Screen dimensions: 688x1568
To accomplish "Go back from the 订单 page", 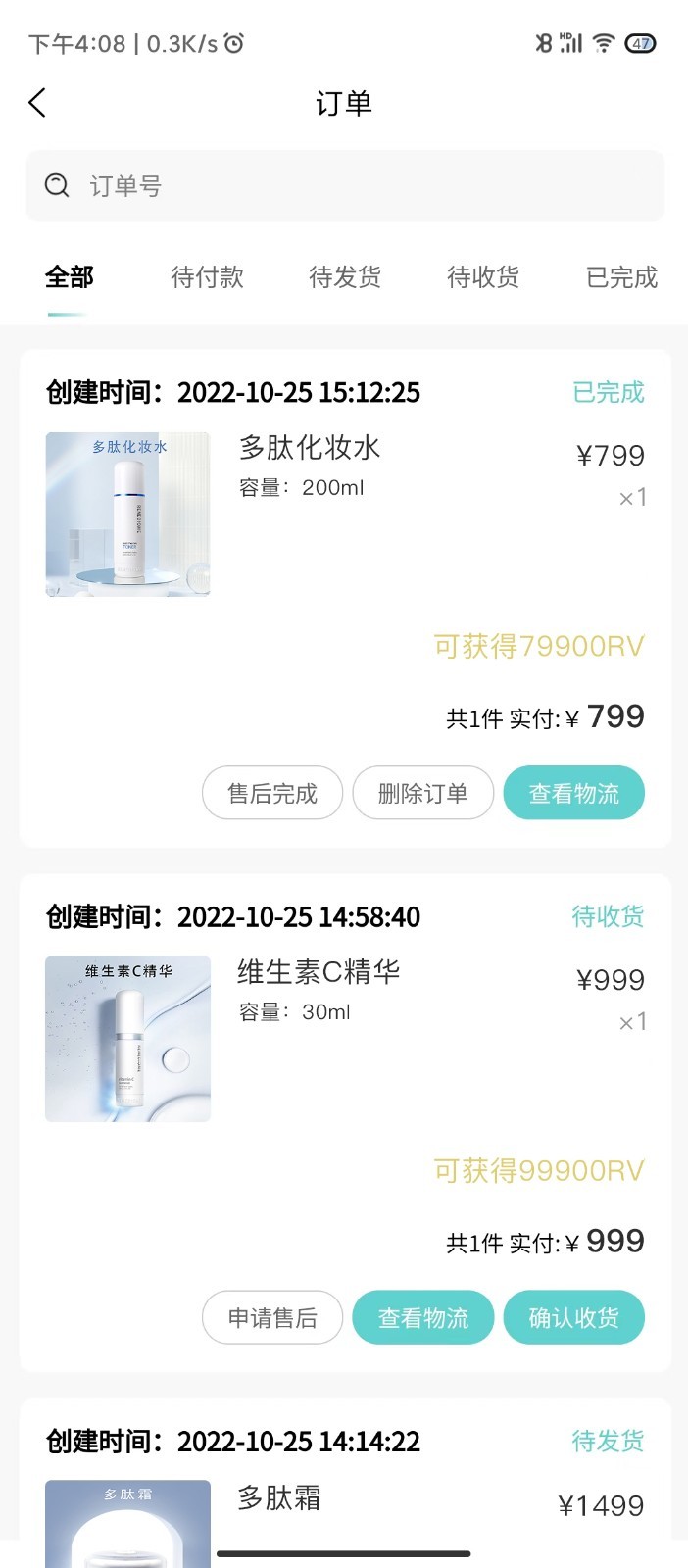I will point(38,103).
